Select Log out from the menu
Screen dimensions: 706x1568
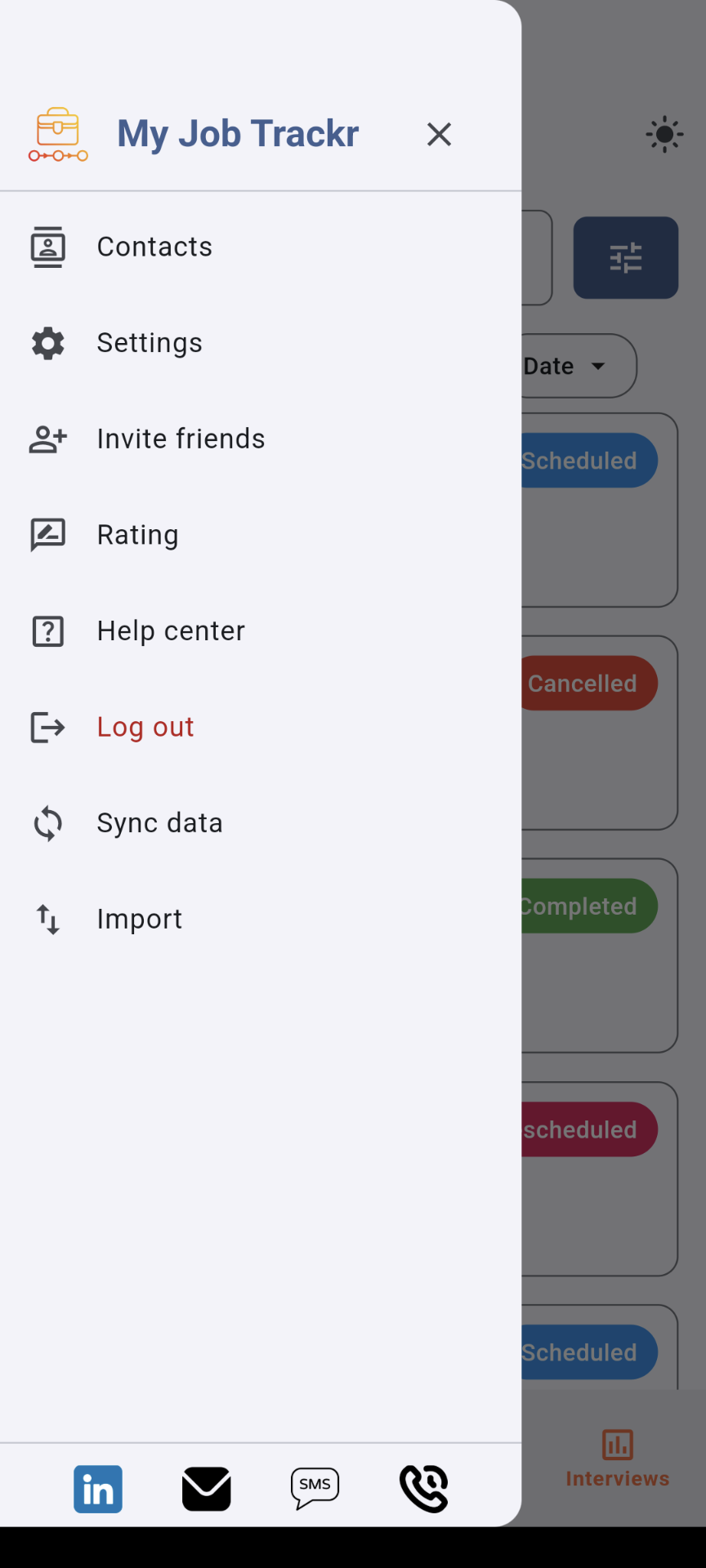[145, 727]
